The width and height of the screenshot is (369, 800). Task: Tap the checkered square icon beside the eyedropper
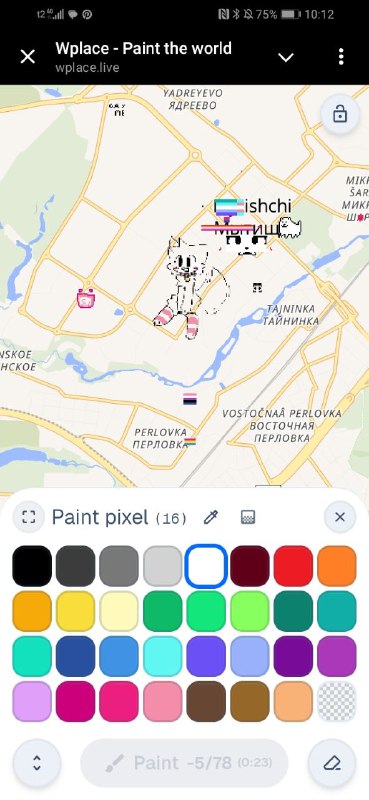pos(248,517)
